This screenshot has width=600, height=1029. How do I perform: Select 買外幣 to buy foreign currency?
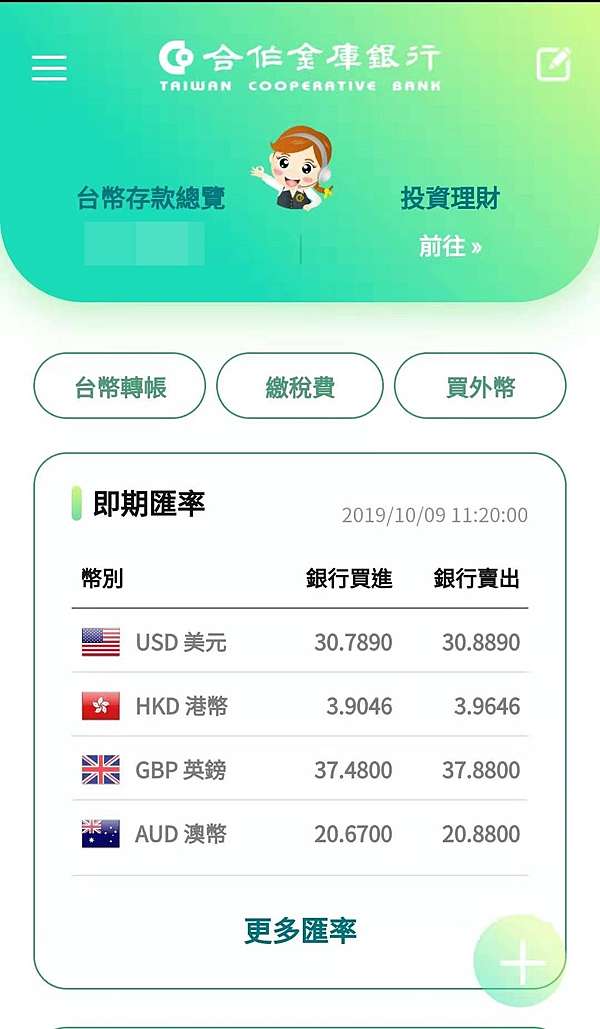[480, 386]
